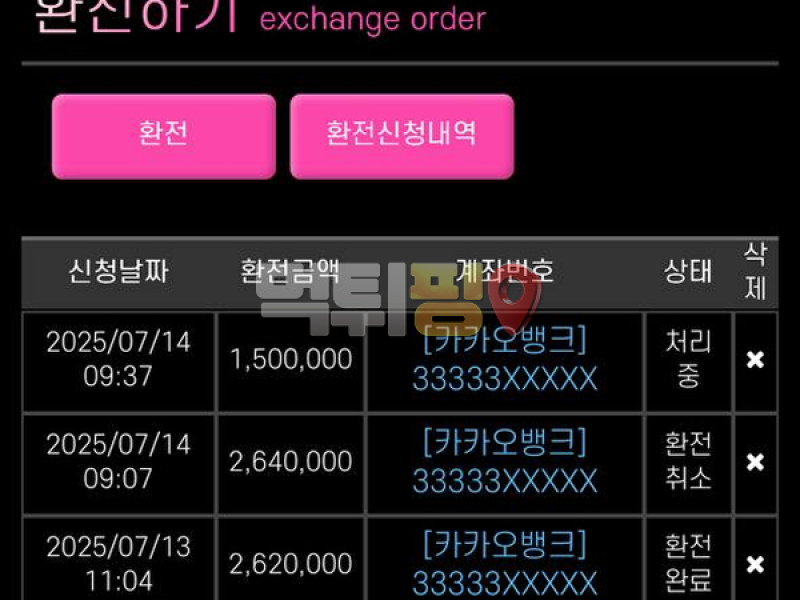Delete the 1,500,000 exchange request
The width and height of the screenshot is (800, 600).
(755, 360)
